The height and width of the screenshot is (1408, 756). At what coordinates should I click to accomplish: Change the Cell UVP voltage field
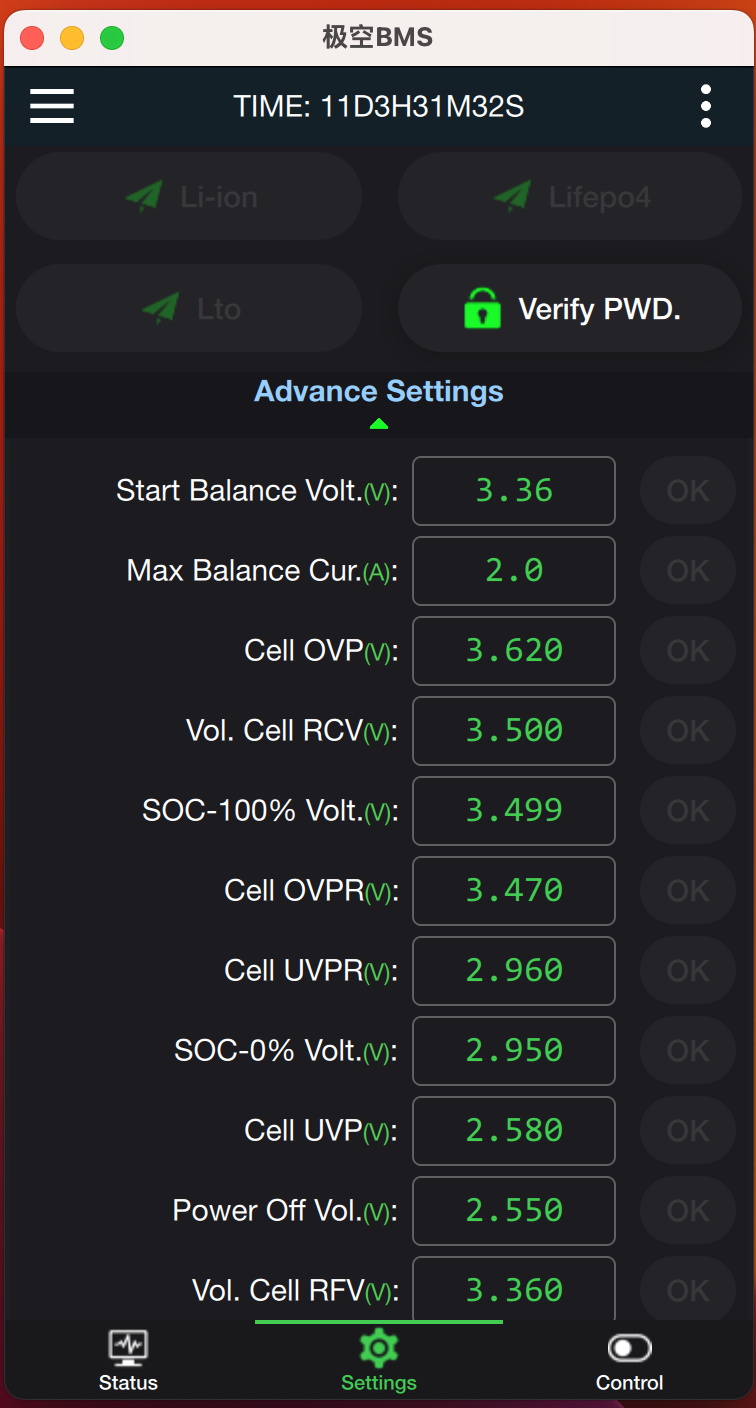coord(514,1131)
